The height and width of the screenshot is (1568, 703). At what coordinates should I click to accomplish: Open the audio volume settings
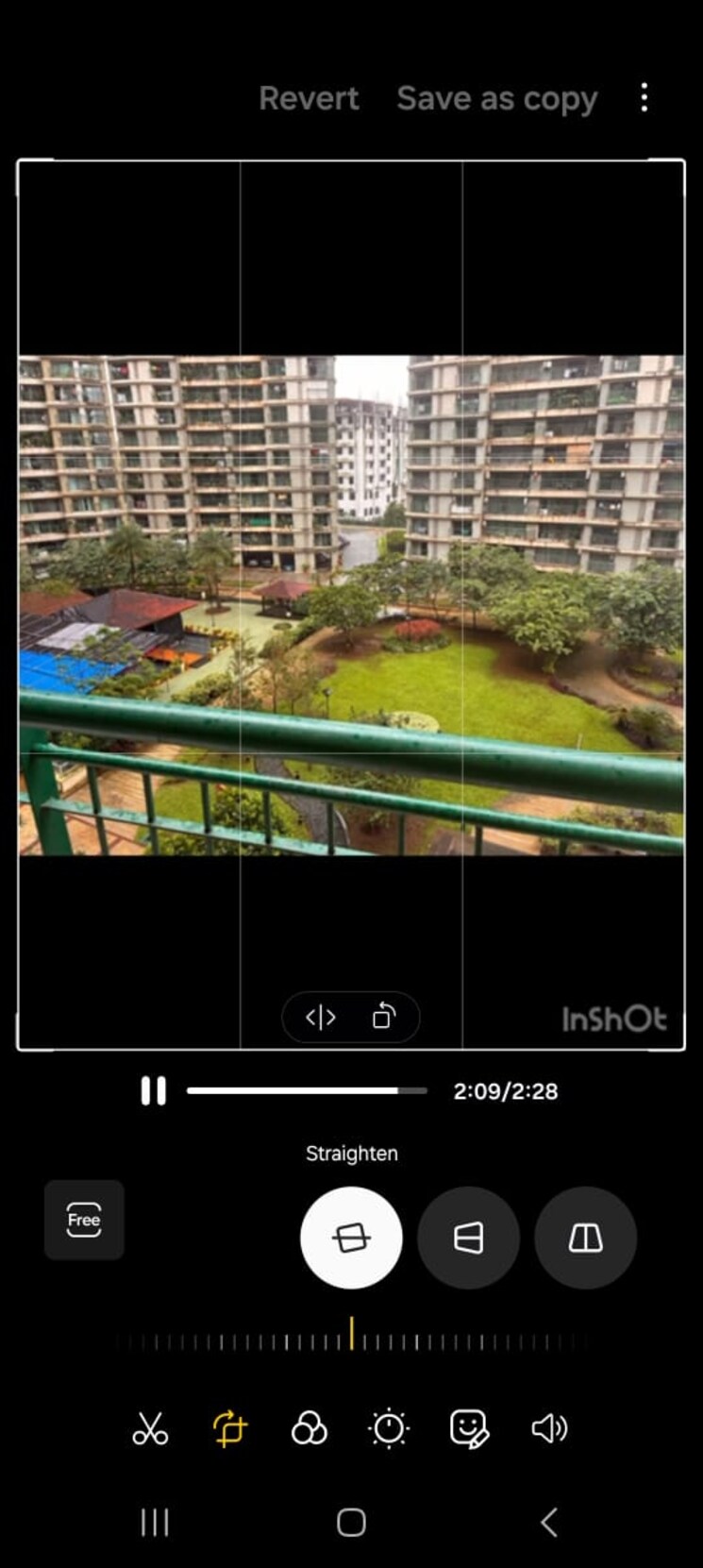pos(548,1428)
